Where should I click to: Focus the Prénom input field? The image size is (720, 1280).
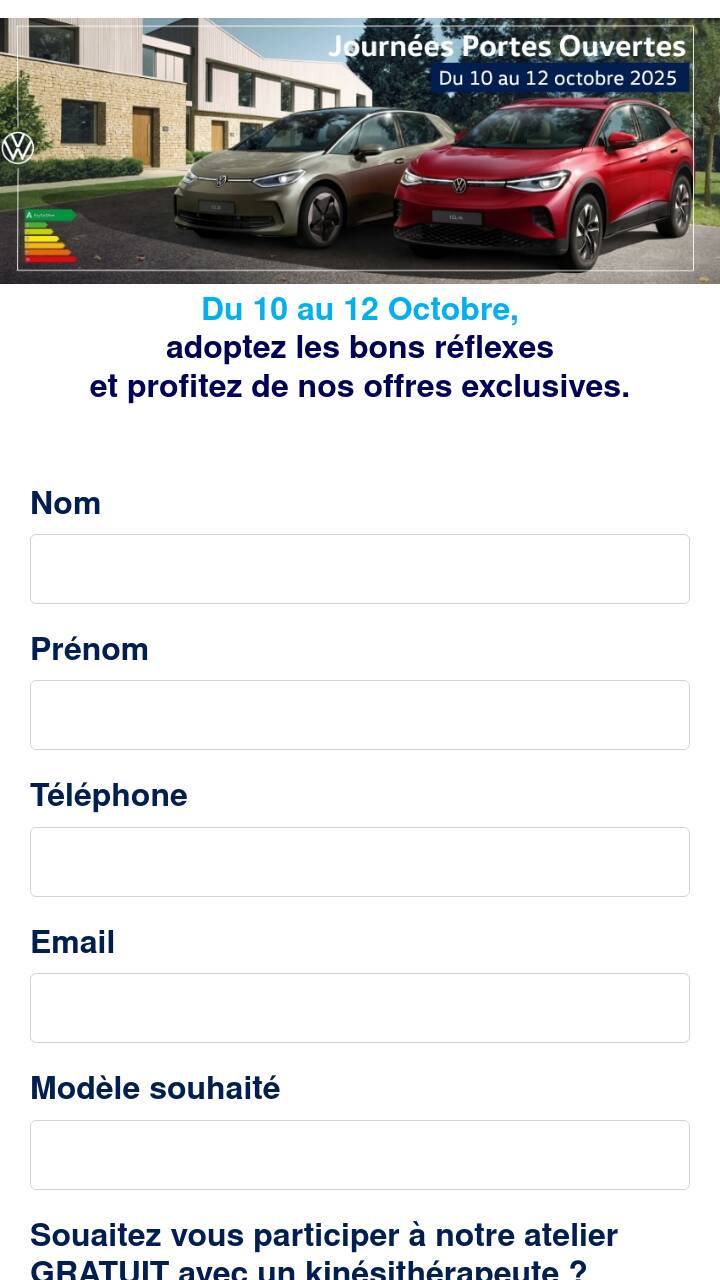coord(360,715)
